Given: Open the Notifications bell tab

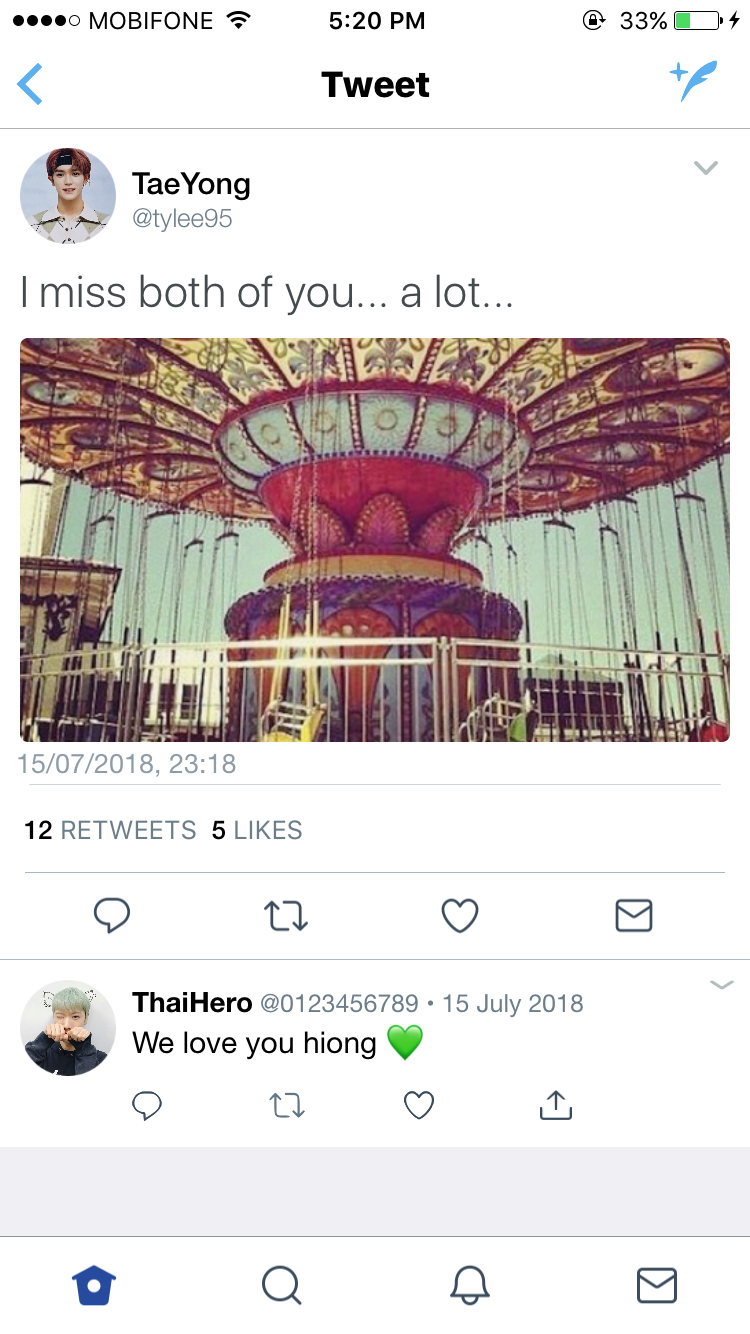Looking at the screenshot, I should 469,1286.
